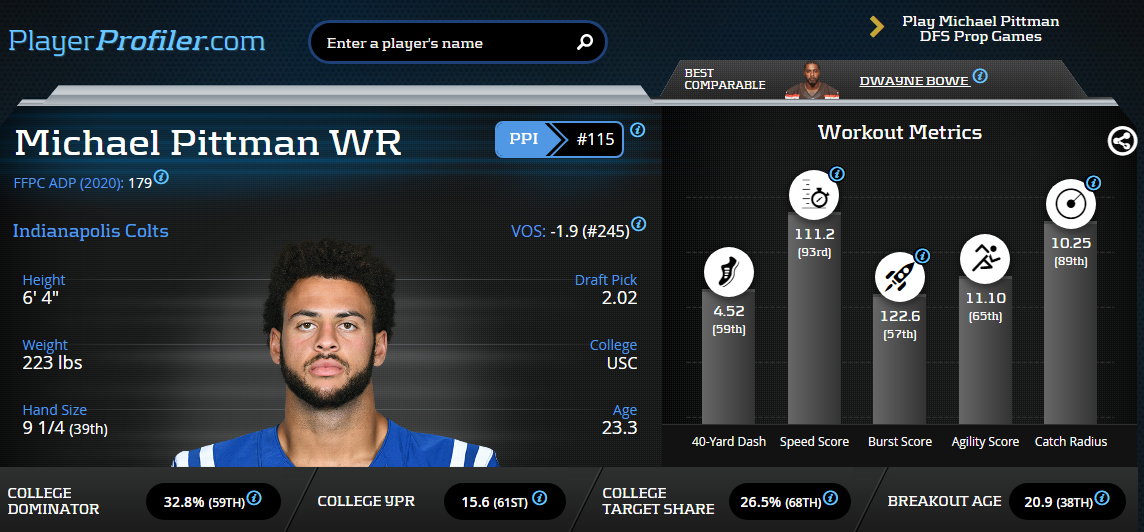This screenshot has width=1144, height=532.
Task: Show College Dominator info
Action: [254, 497]
